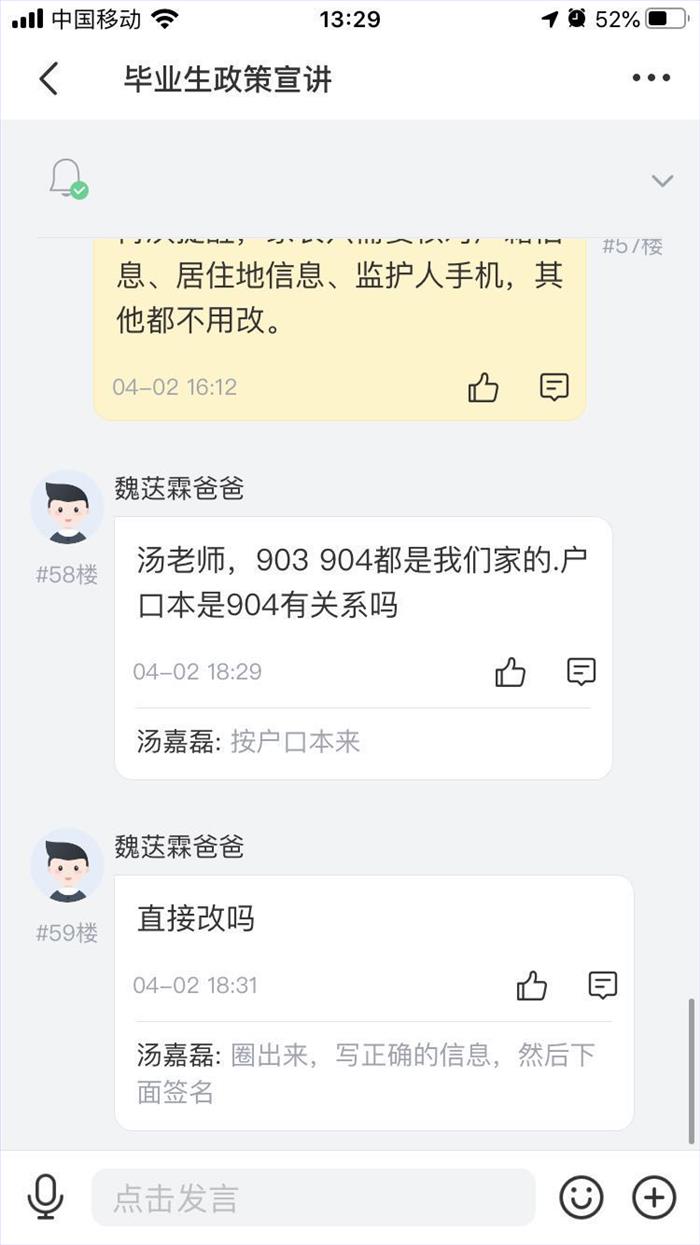Open 魏苤霖爸爸's avatar on #59楼
This screenshot has height=1245, width=700.
click(x=67, y=865)
